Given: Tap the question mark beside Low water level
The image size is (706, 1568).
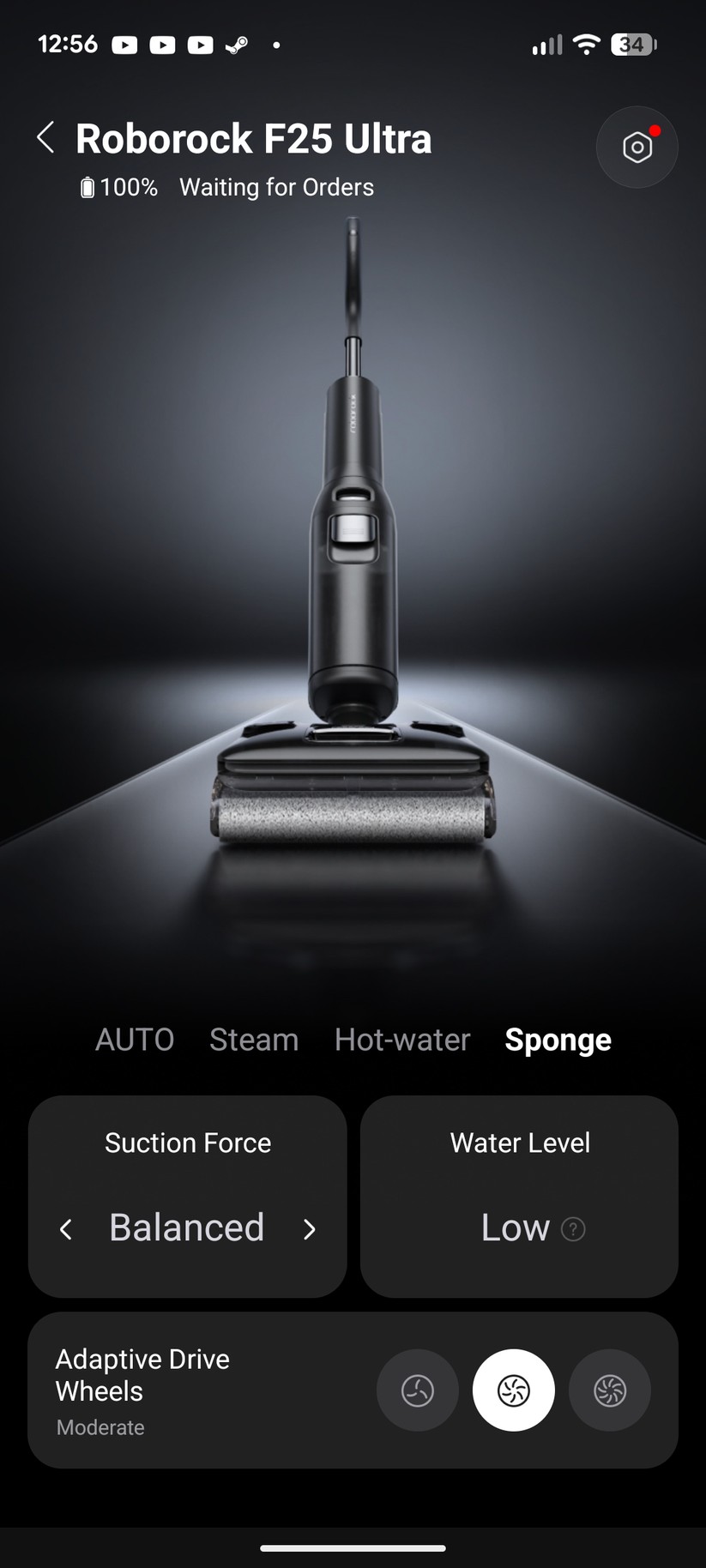Looking at the screenshot, I should [571, 1228].
